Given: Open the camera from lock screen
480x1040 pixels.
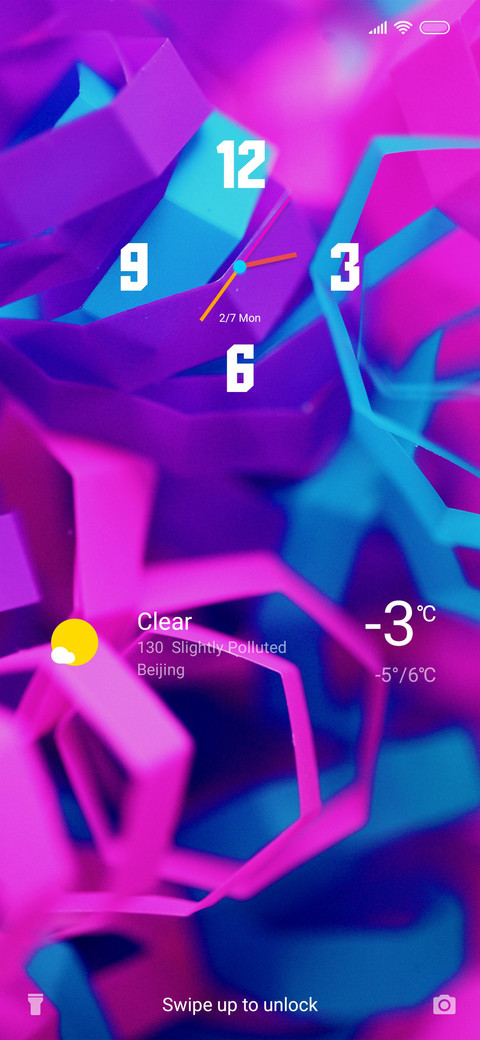Looking at the screenshot, I should (x=444, y=1004).
